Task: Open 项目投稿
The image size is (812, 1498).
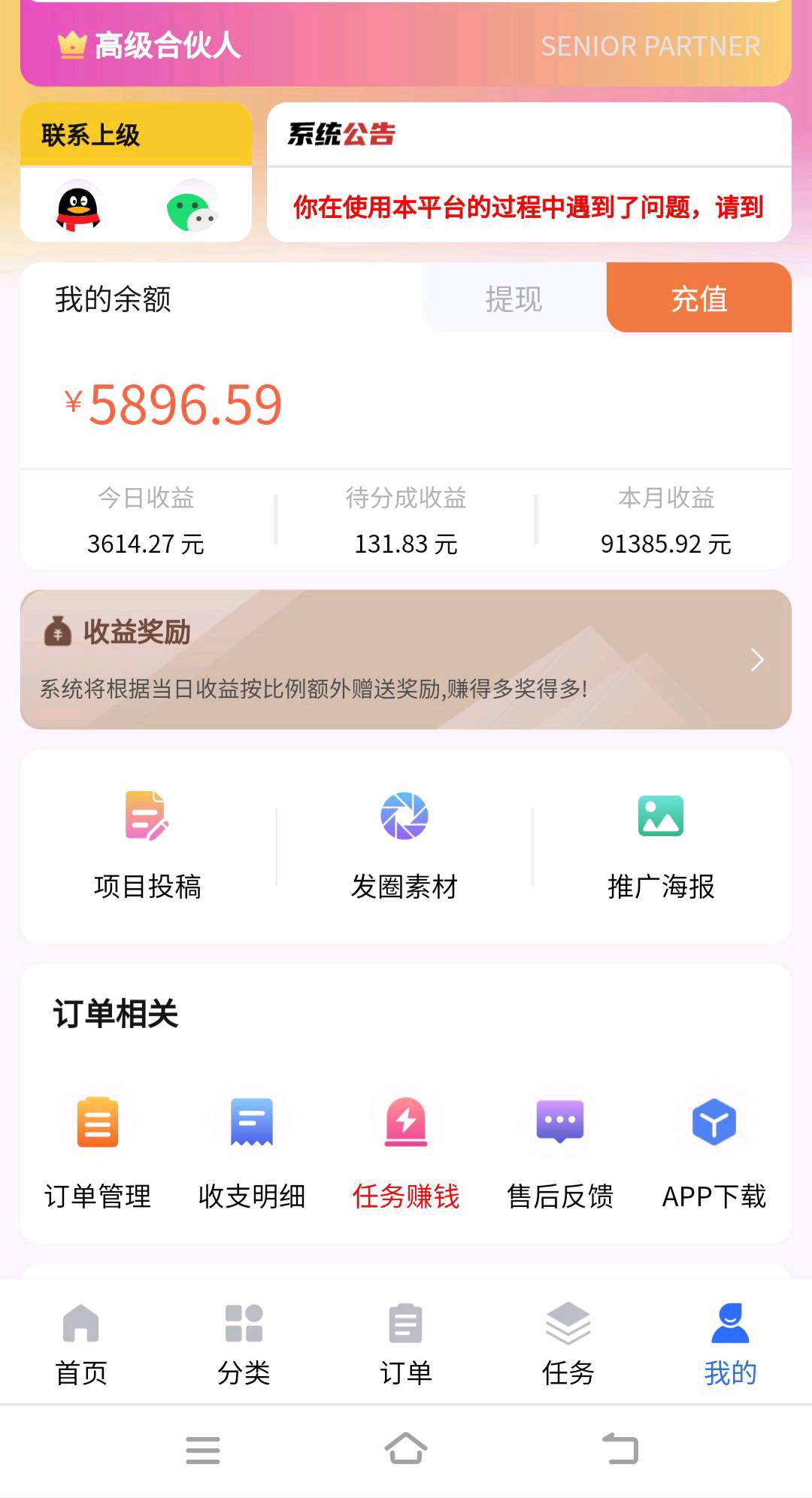Action: 147,845
